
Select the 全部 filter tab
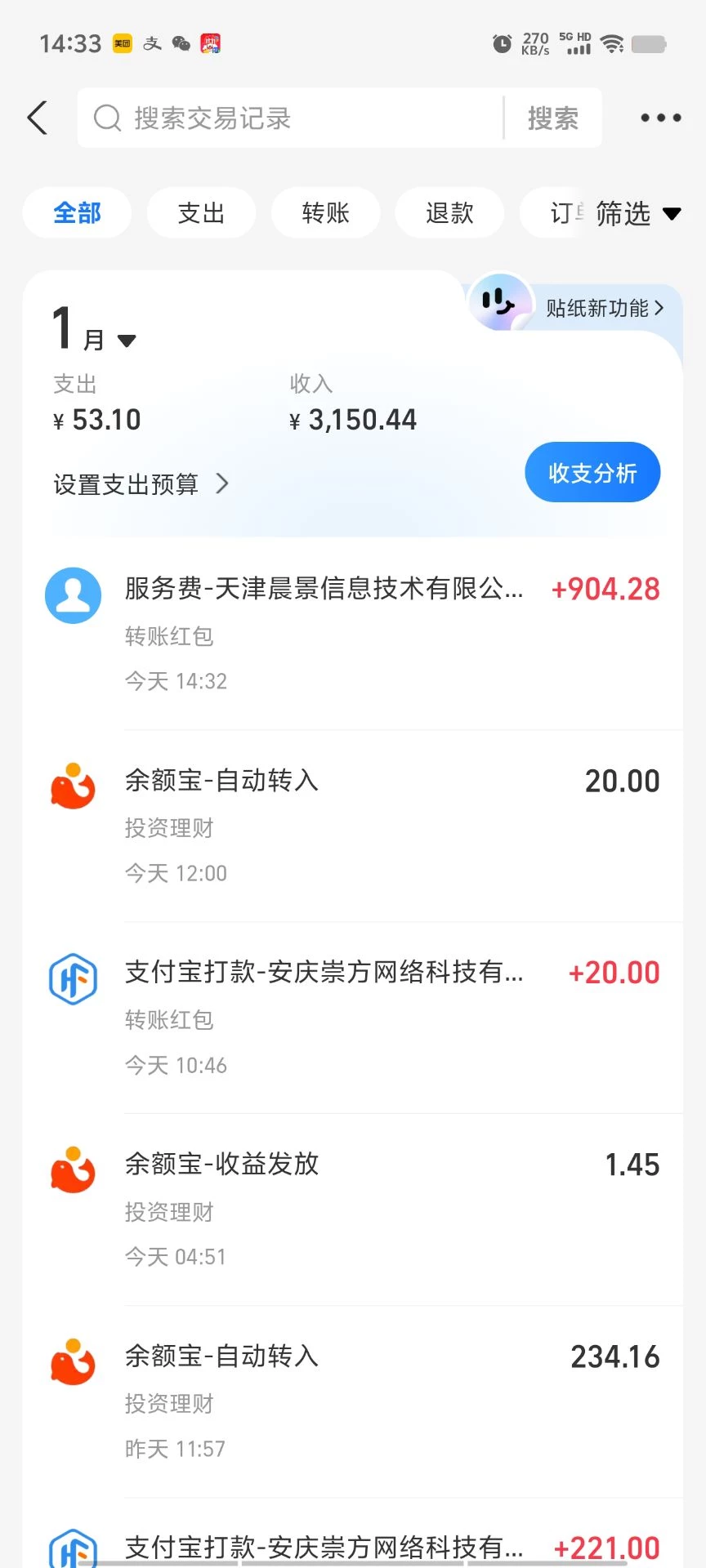pos(77,213)
